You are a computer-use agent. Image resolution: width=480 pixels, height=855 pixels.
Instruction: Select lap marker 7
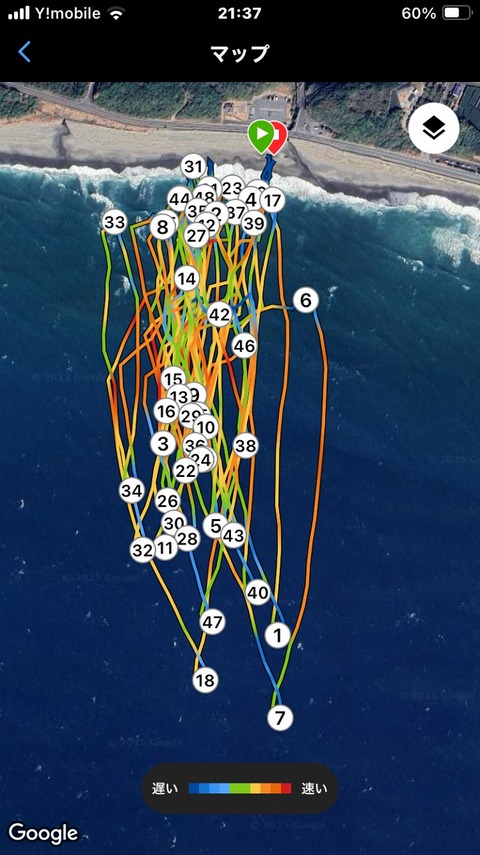click(280, 718)
